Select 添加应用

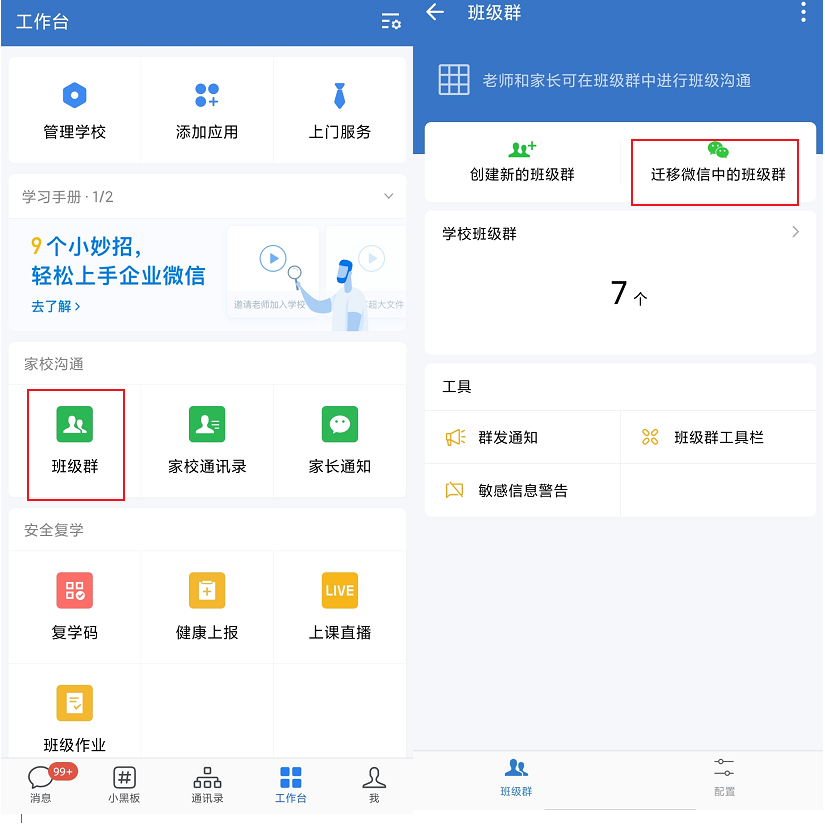click(207, 112)
